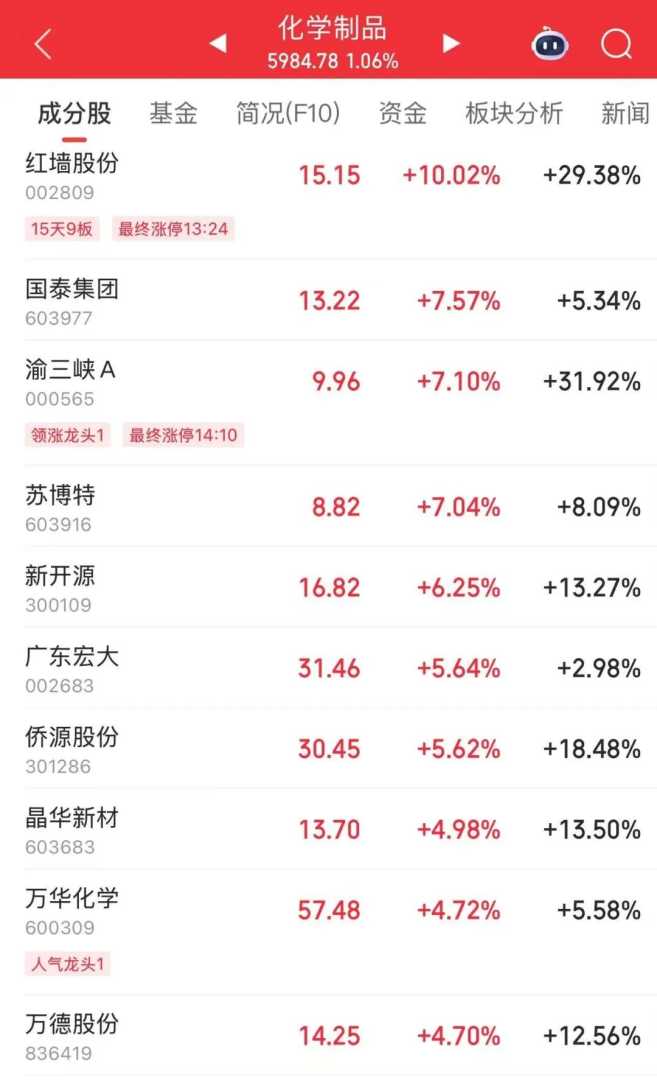
Task: Switch to the previous sector with the left triangle
Action: [x=218, y=43]
